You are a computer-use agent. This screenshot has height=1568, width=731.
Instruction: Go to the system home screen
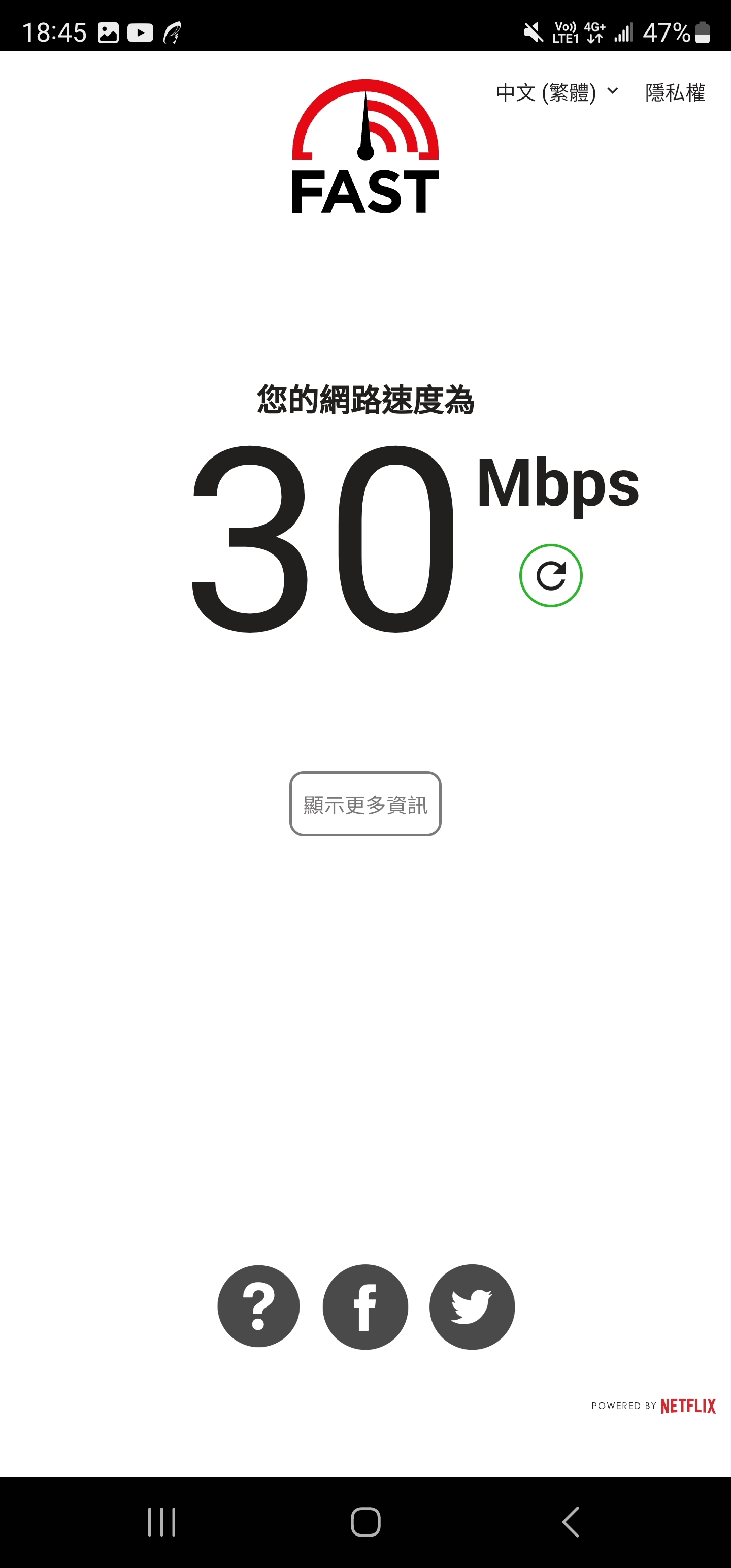[x=365, y=1522]
